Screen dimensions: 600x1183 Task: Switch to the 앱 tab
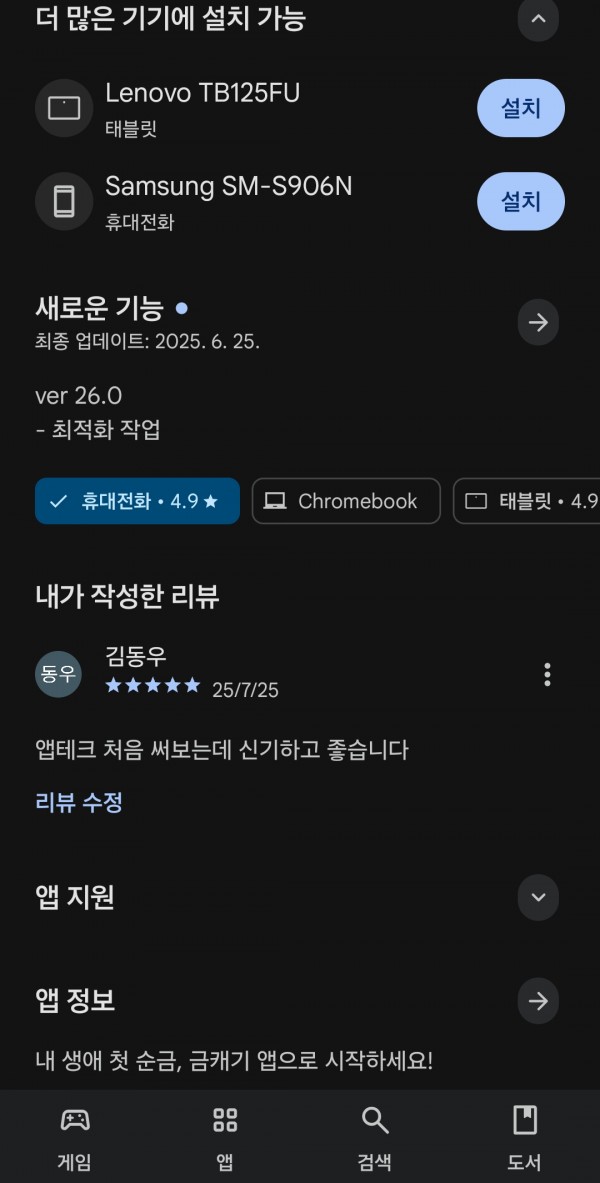pyautogui.click(x=225, y=1138)
